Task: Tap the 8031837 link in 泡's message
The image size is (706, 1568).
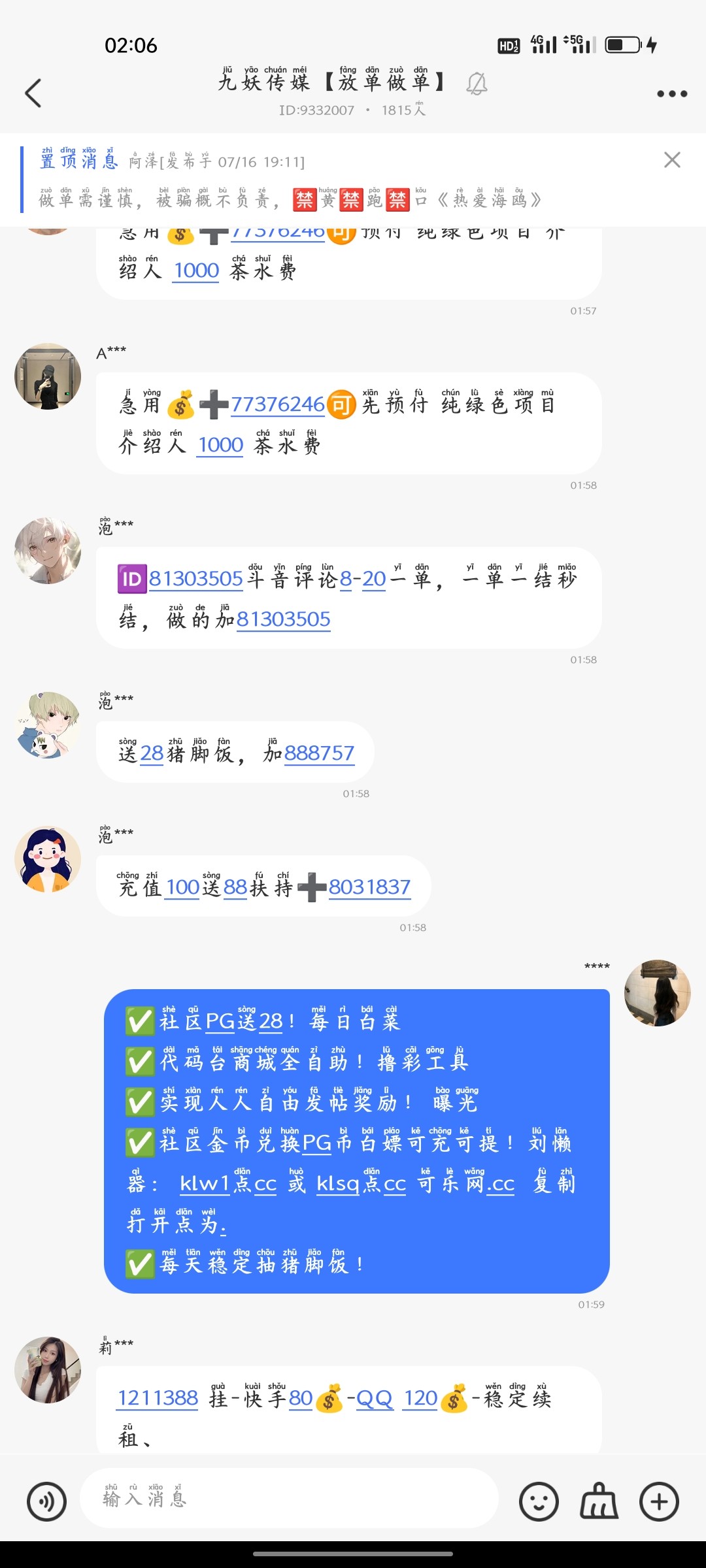Action: (369, 887)
